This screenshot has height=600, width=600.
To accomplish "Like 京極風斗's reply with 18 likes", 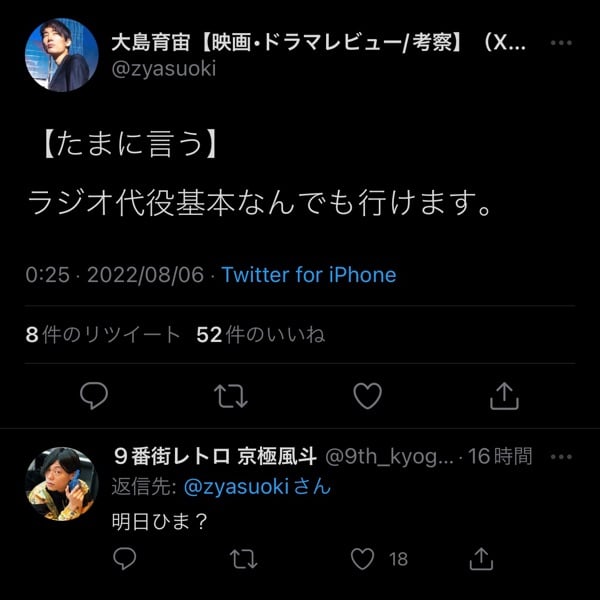I will [365, 558].
